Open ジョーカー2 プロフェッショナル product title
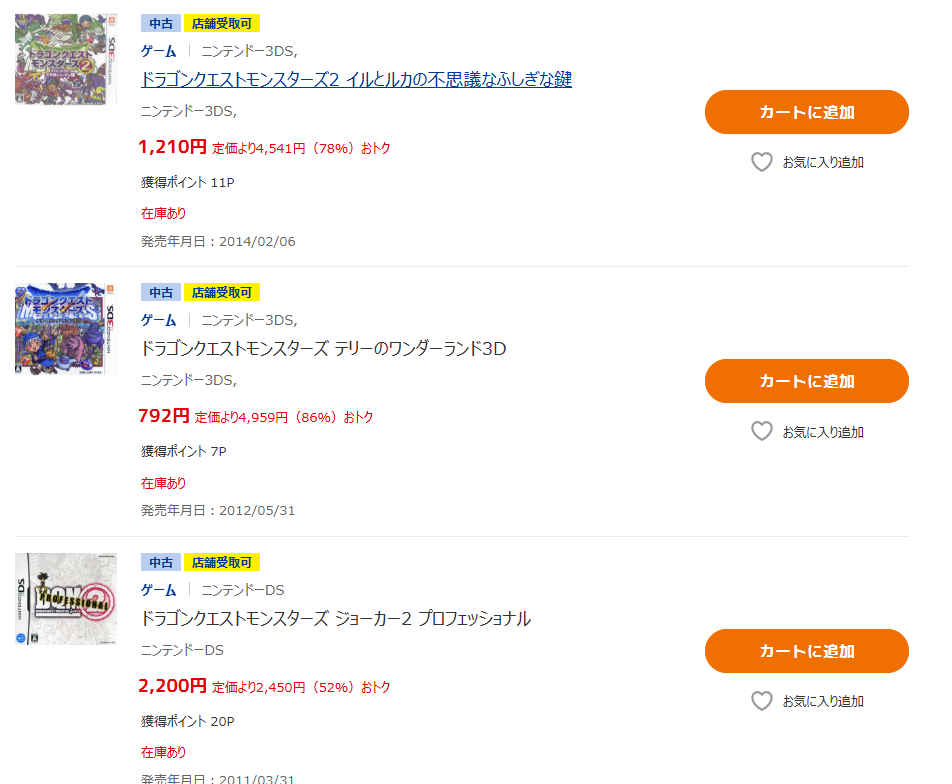 pyautogui.click(x=335, y=618)
